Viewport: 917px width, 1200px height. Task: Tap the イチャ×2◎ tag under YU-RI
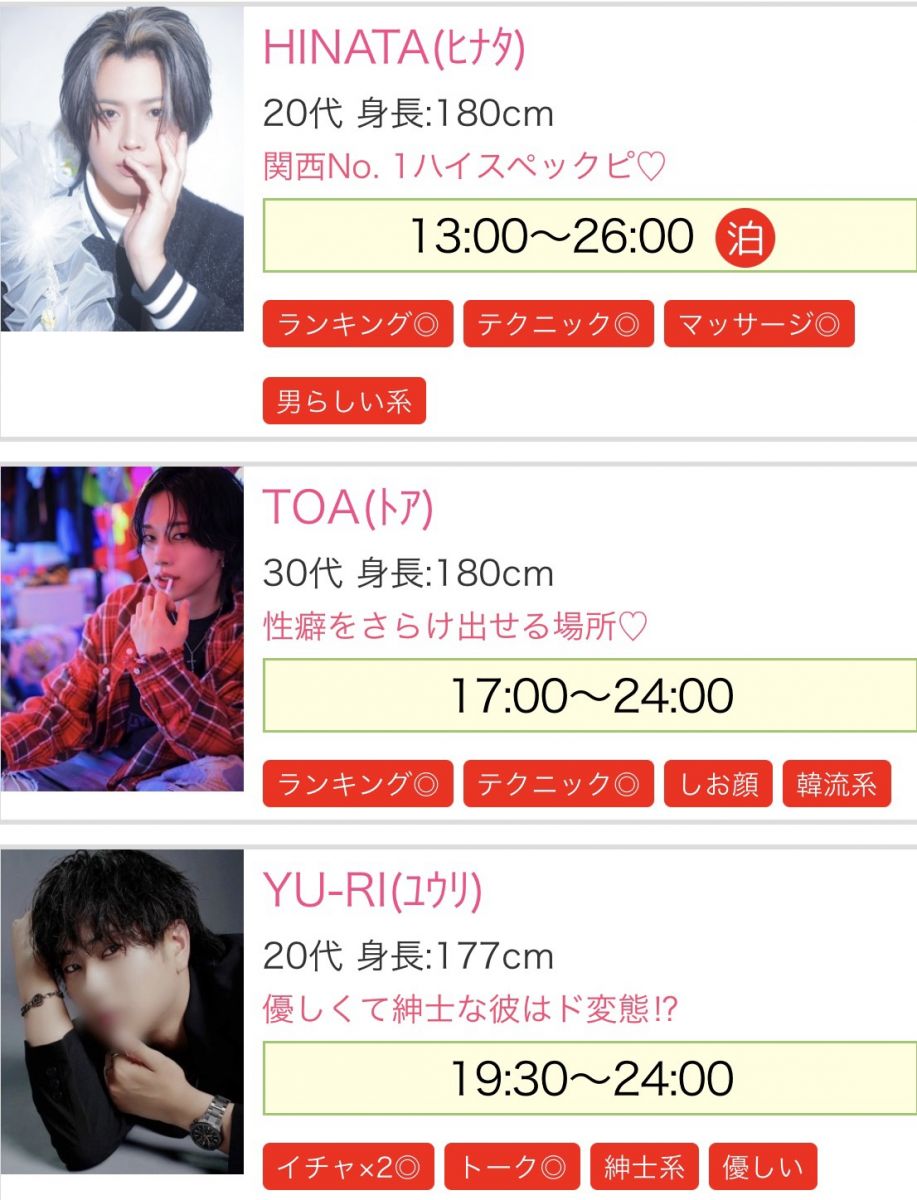click(x=348, y=1167)
